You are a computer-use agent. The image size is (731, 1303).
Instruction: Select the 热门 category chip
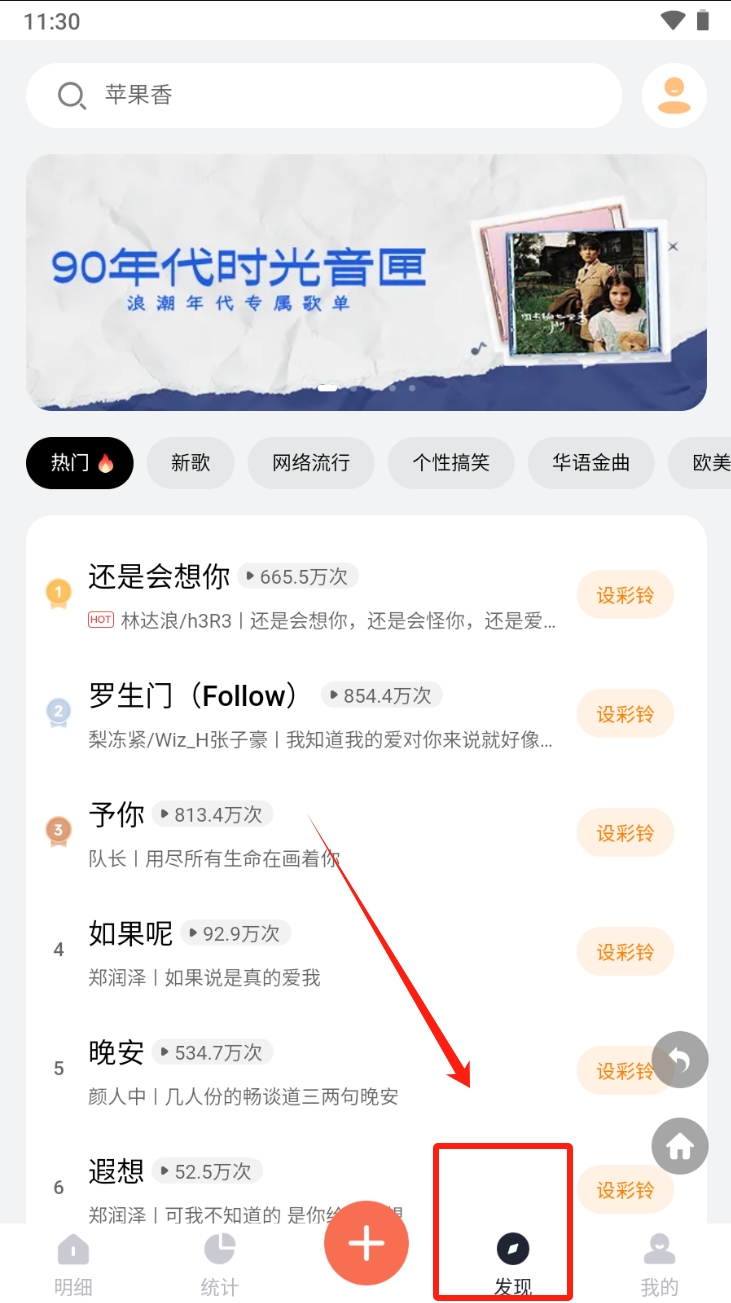click(x=80, y=463)
